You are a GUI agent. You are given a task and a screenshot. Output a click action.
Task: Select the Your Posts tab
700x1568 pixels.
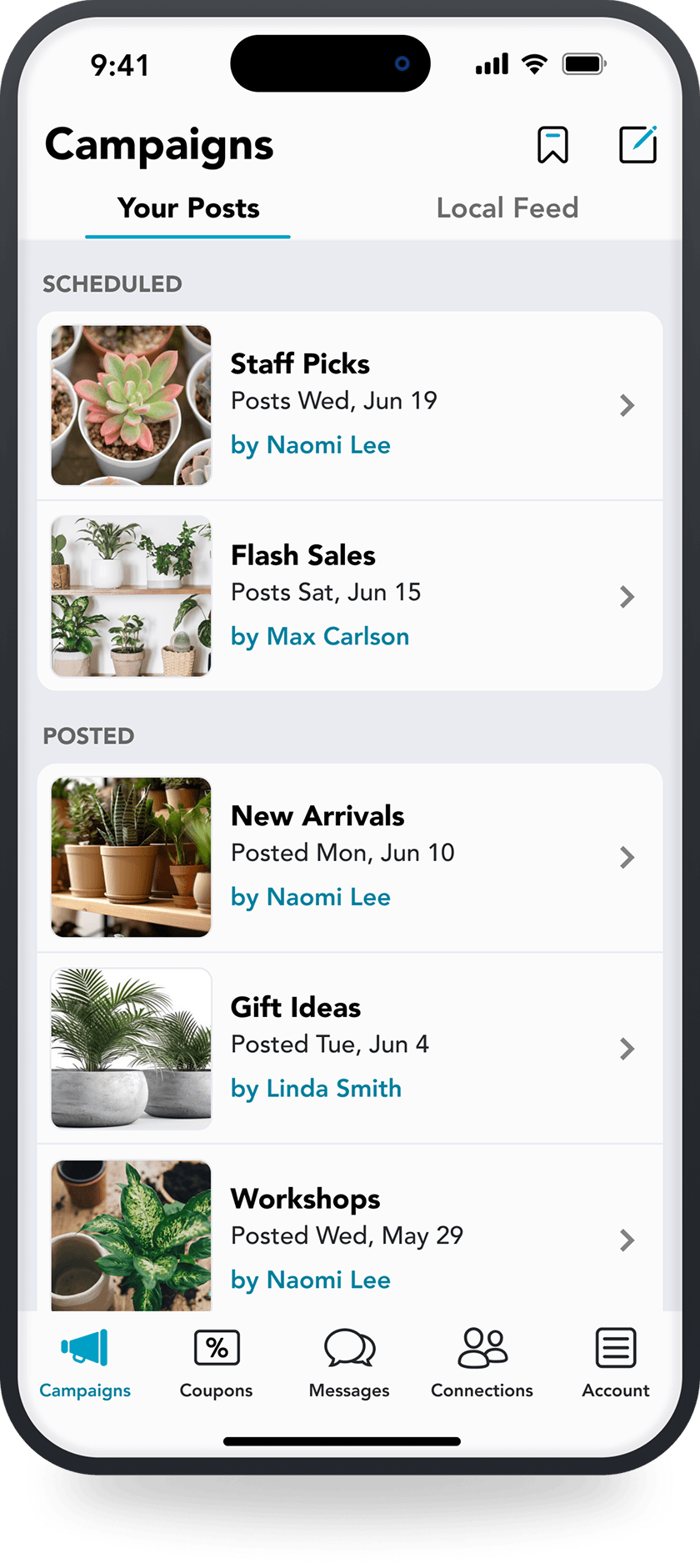(x=187, y=208)
